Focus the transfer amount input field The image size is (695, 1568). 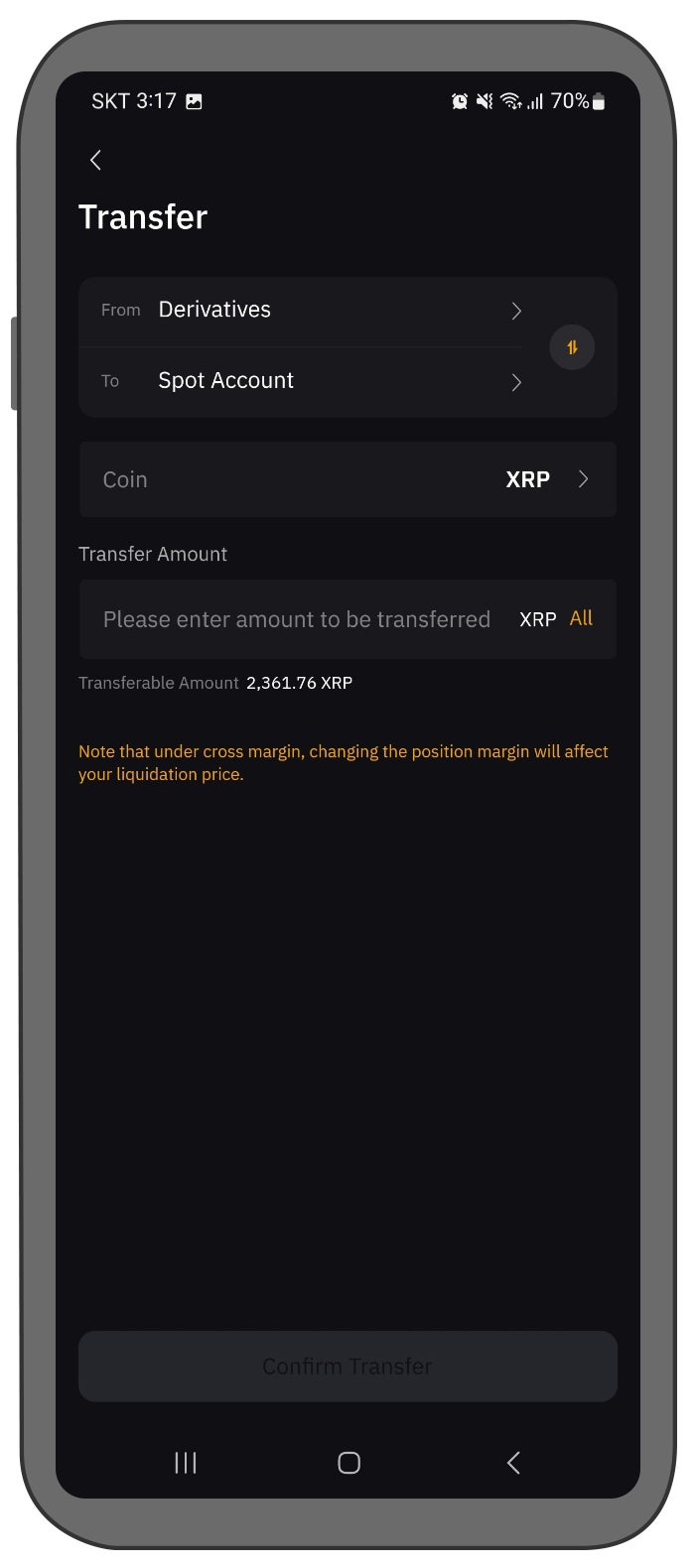296,619
